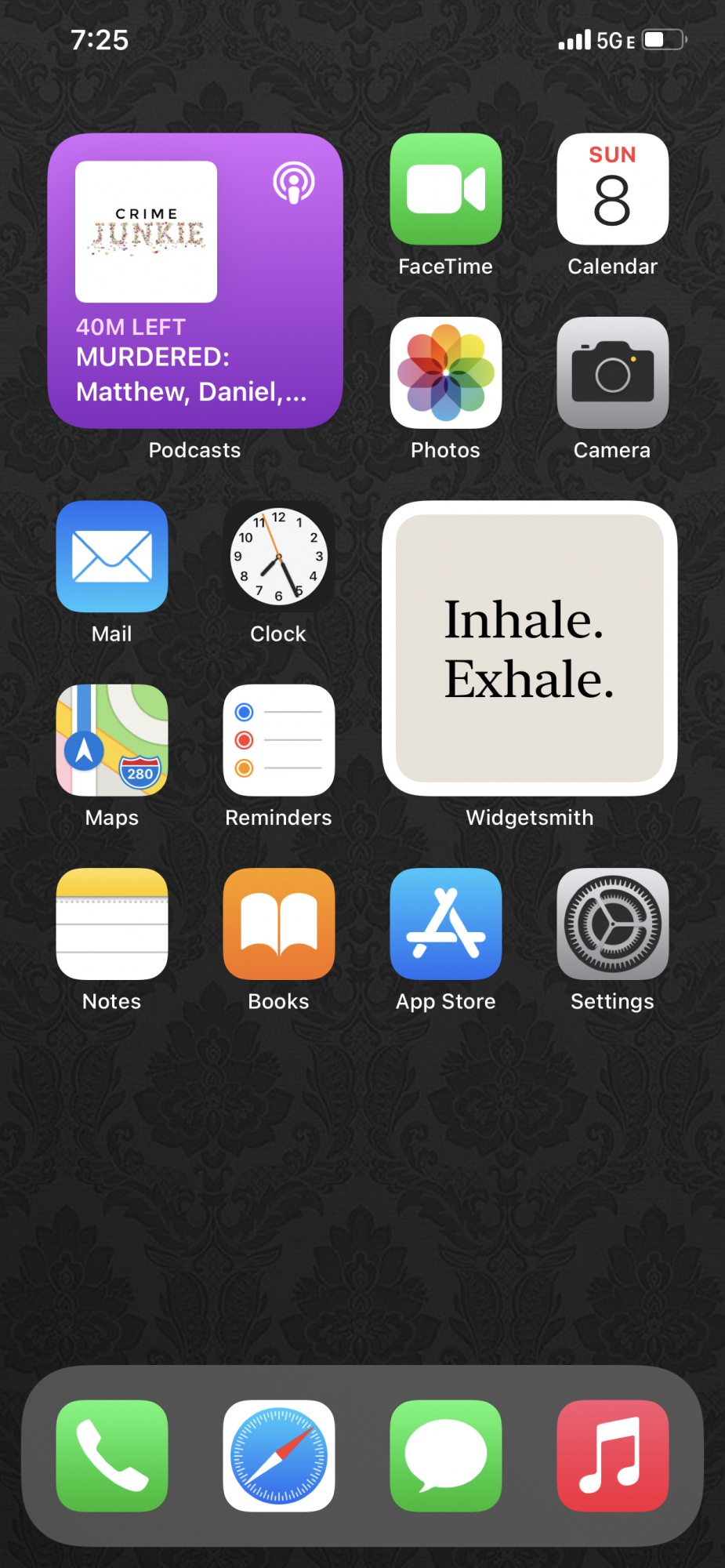This screenshot has width=725, height=1568.
Task: Open Messages from the dock
Action: 445,1455
